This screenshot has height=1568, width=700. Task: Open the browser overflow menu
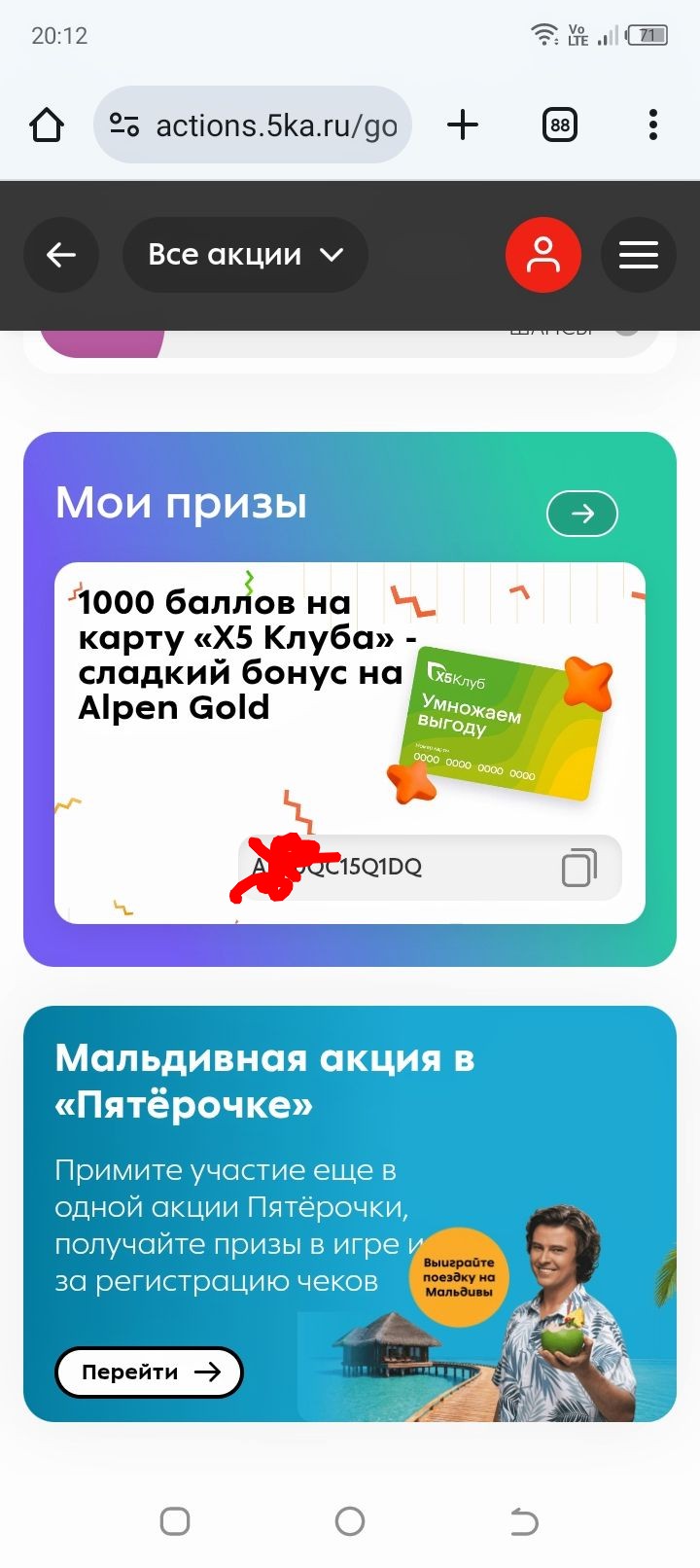pyautogui.click(x=652, y=125)
